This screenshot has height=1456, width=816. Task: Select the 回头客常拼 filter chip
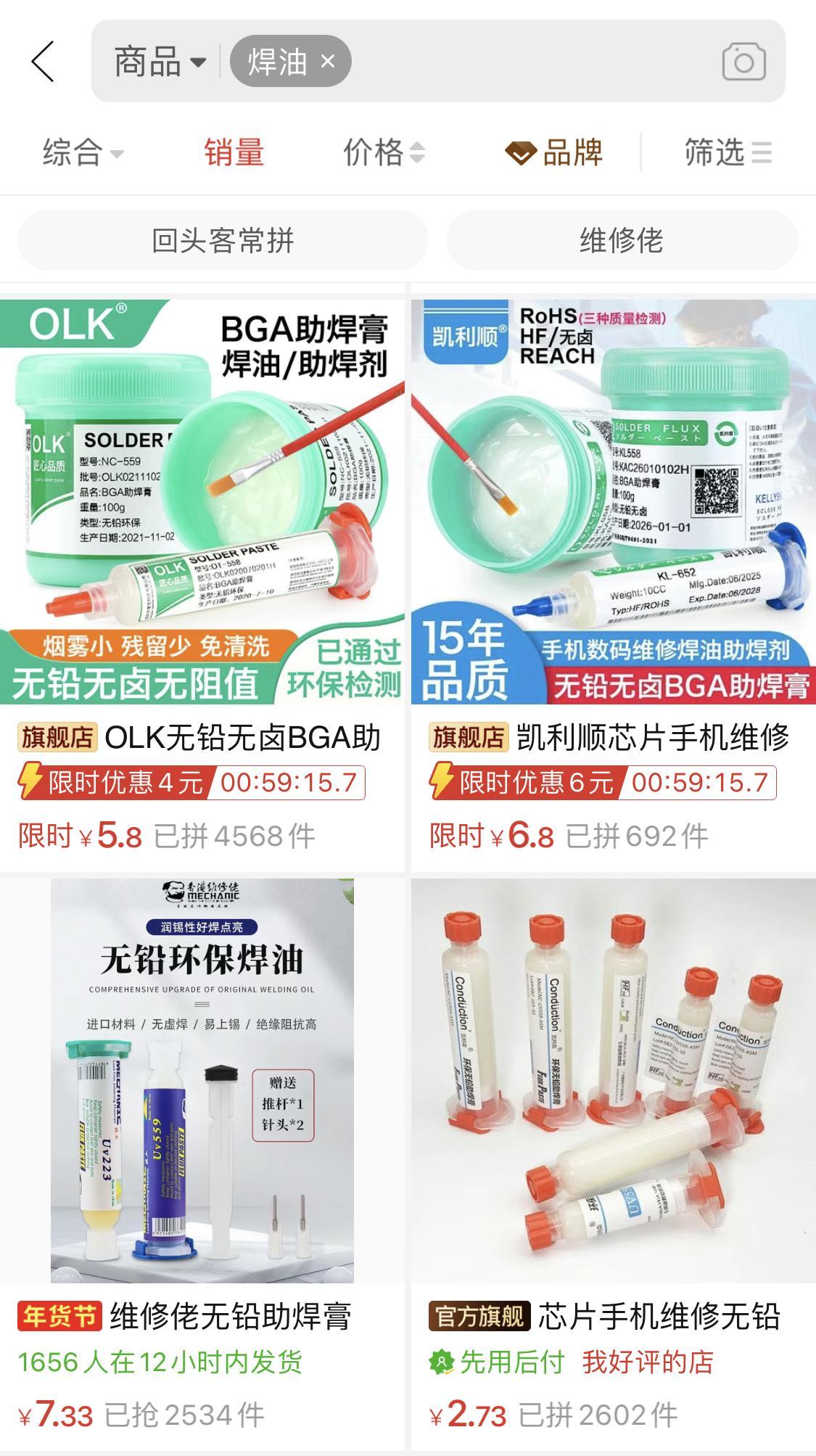click(x=223, y=240)
